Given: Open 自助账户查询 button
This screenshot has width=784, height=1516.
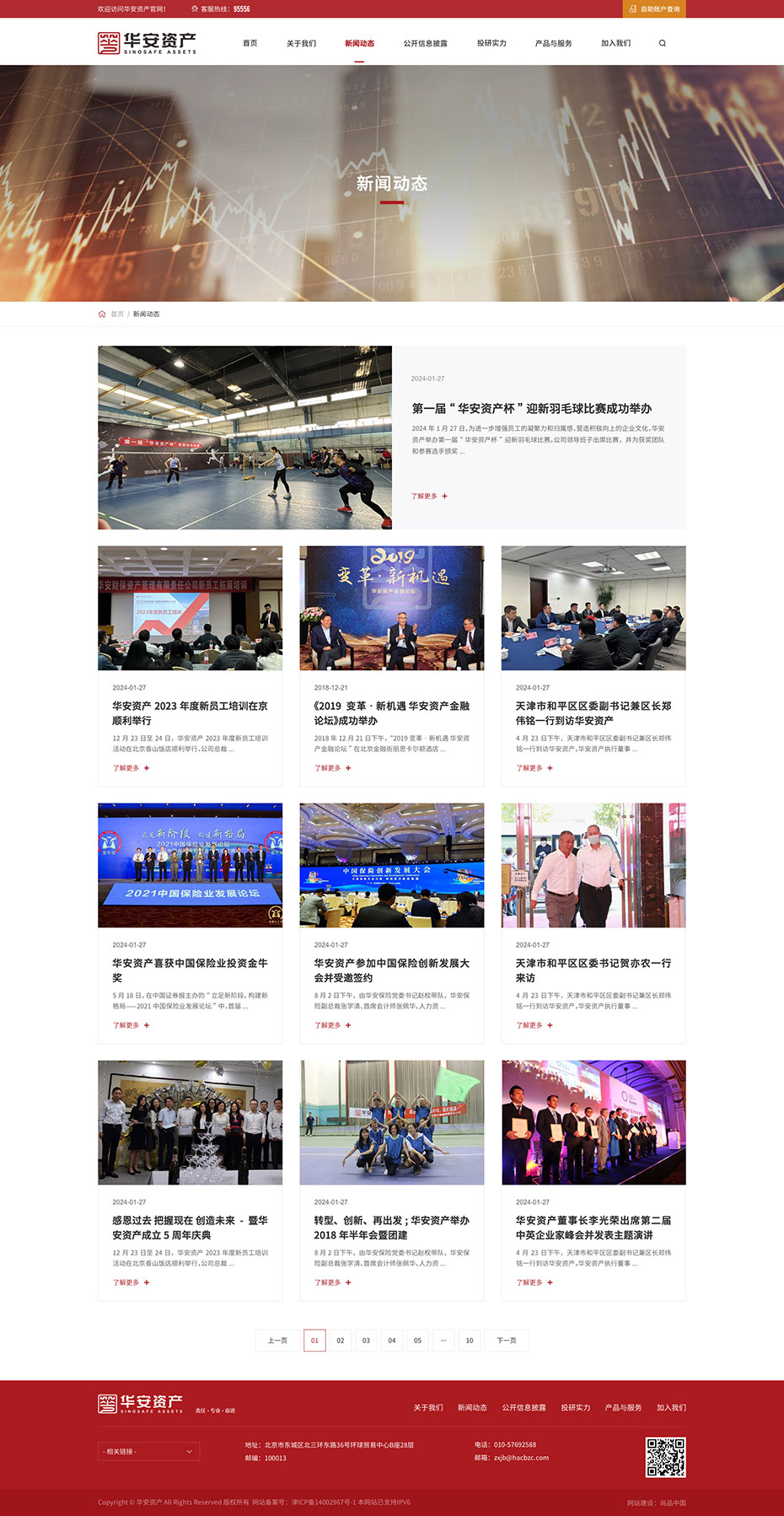Looking at the screenshot, I should (654, 9).
